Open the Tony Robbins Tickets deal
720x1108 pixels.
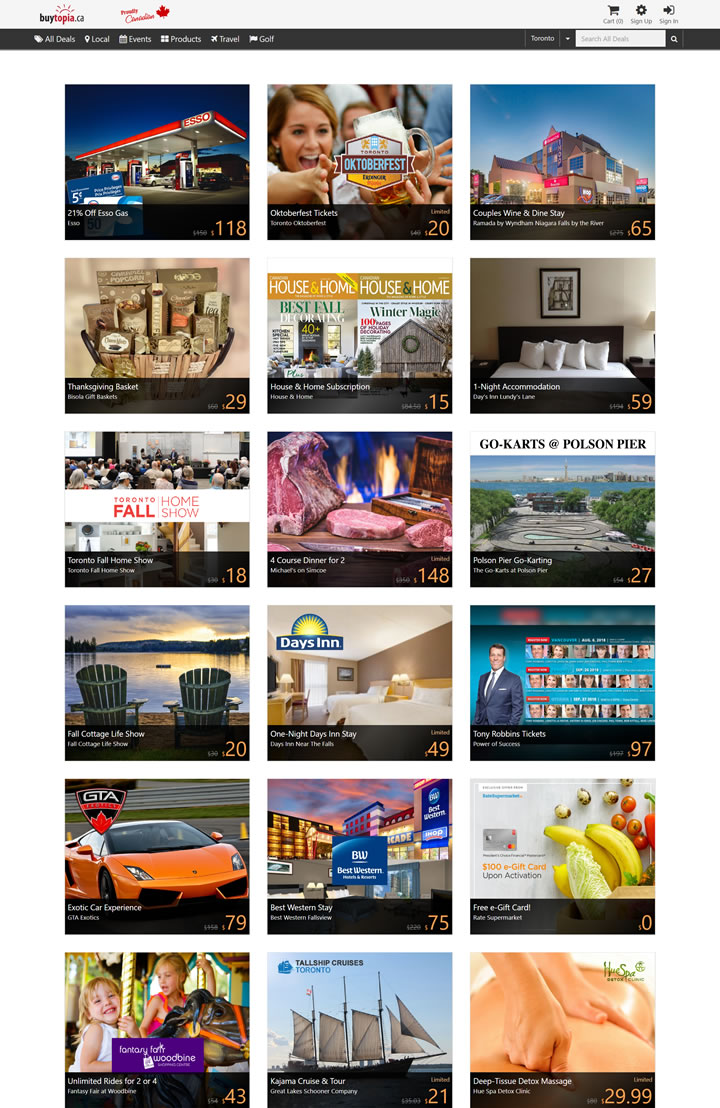tap(562, 682)
